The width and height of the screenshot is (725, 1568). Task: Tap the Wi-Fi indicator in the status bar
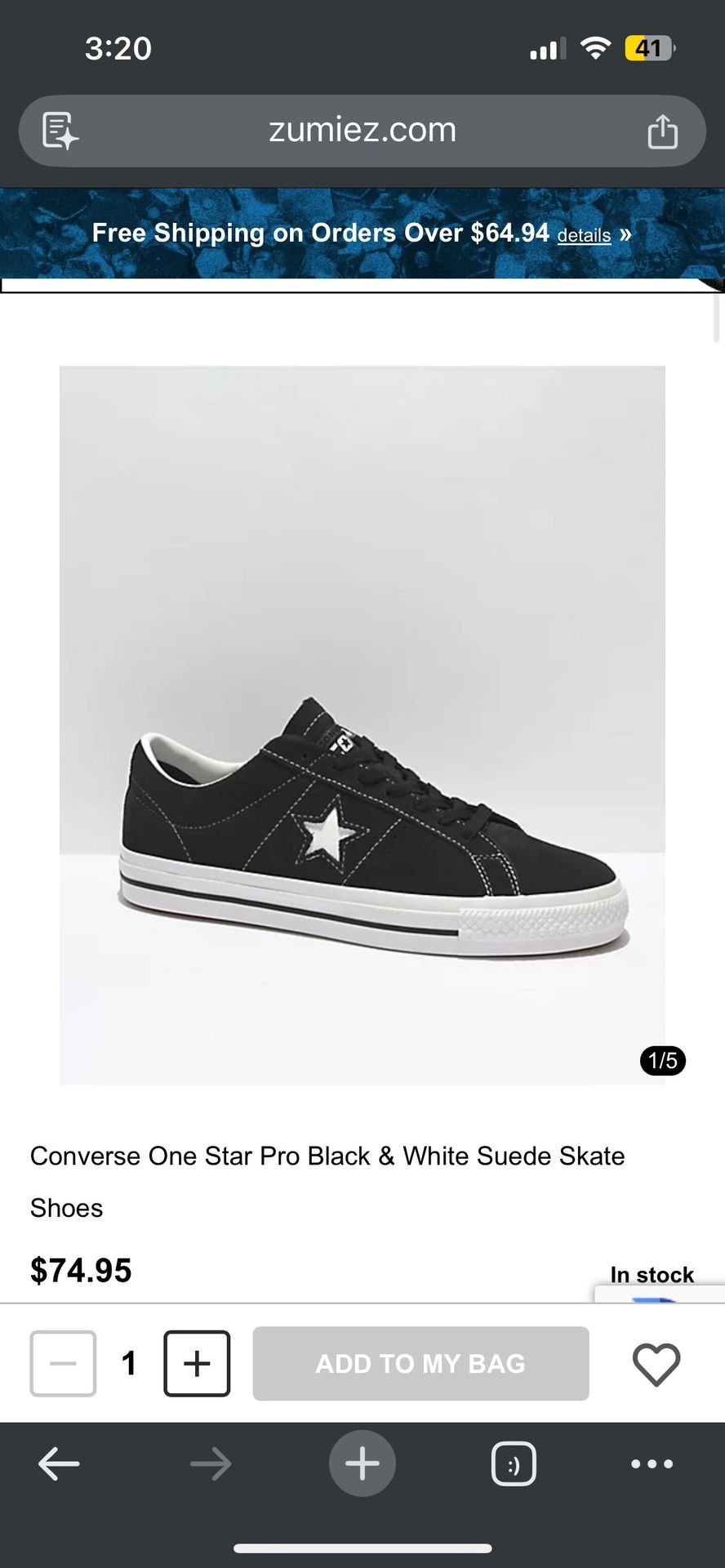pos(595,47)
